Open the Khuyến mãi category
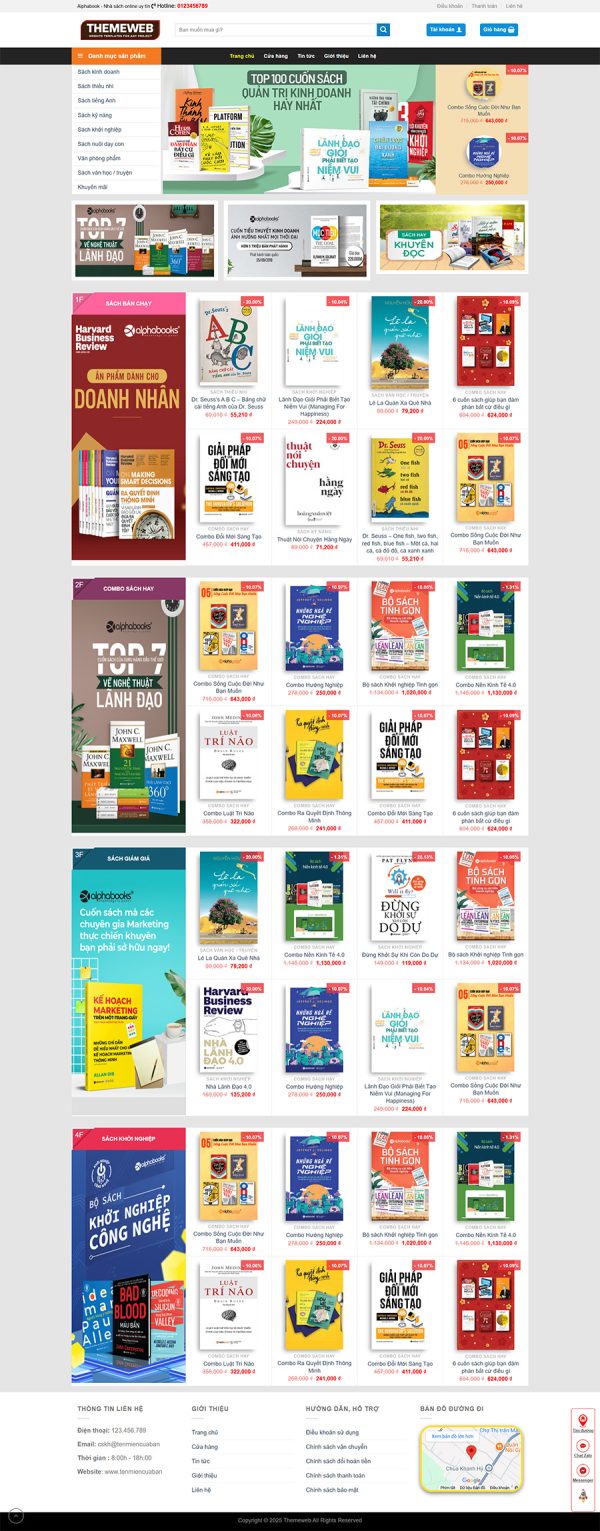Viewport: 600px width, 1531px height. point(92,187)
